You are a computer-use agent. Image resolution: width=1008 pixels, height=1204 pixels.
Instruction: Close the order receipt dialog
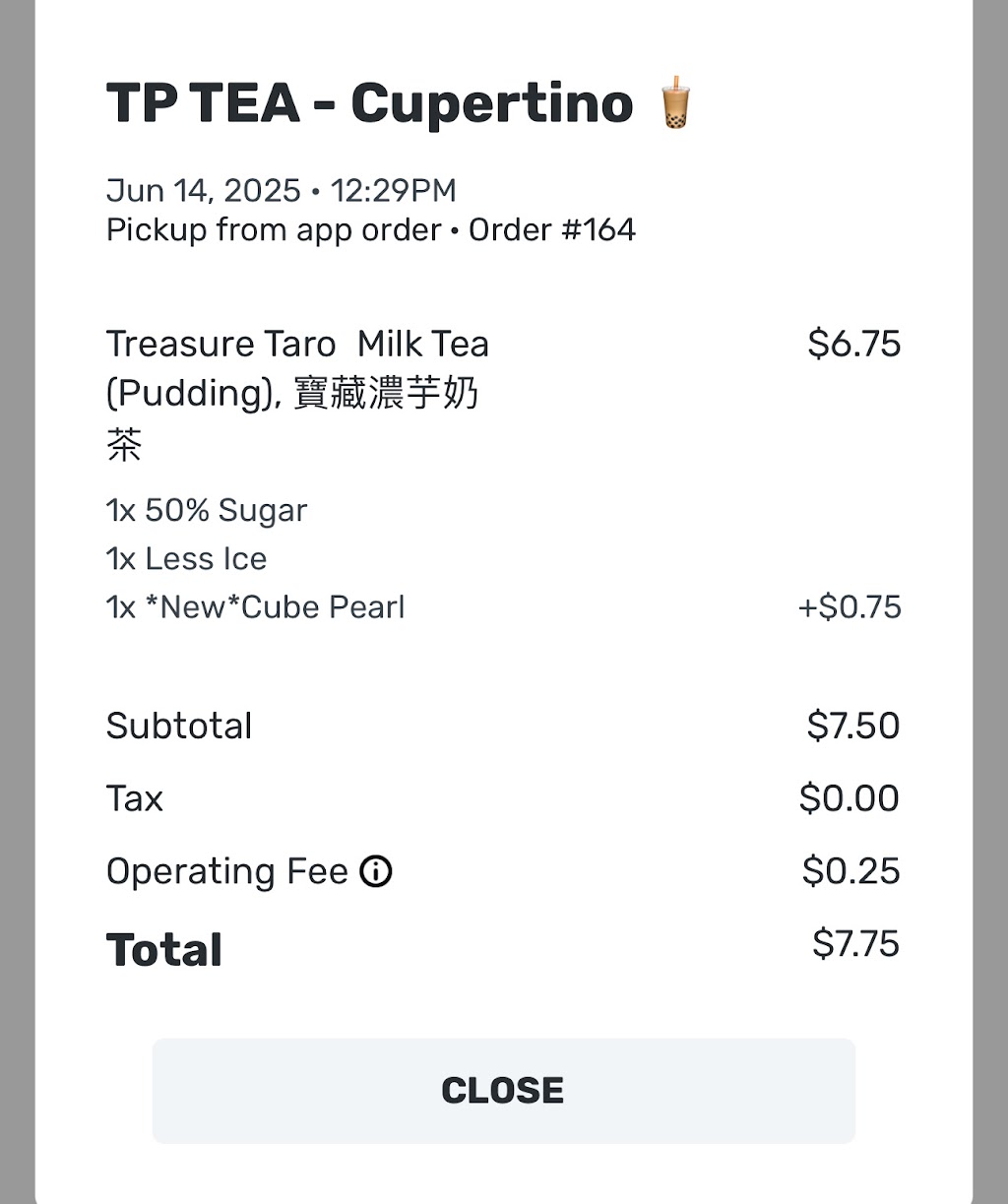pos(503,1091)
